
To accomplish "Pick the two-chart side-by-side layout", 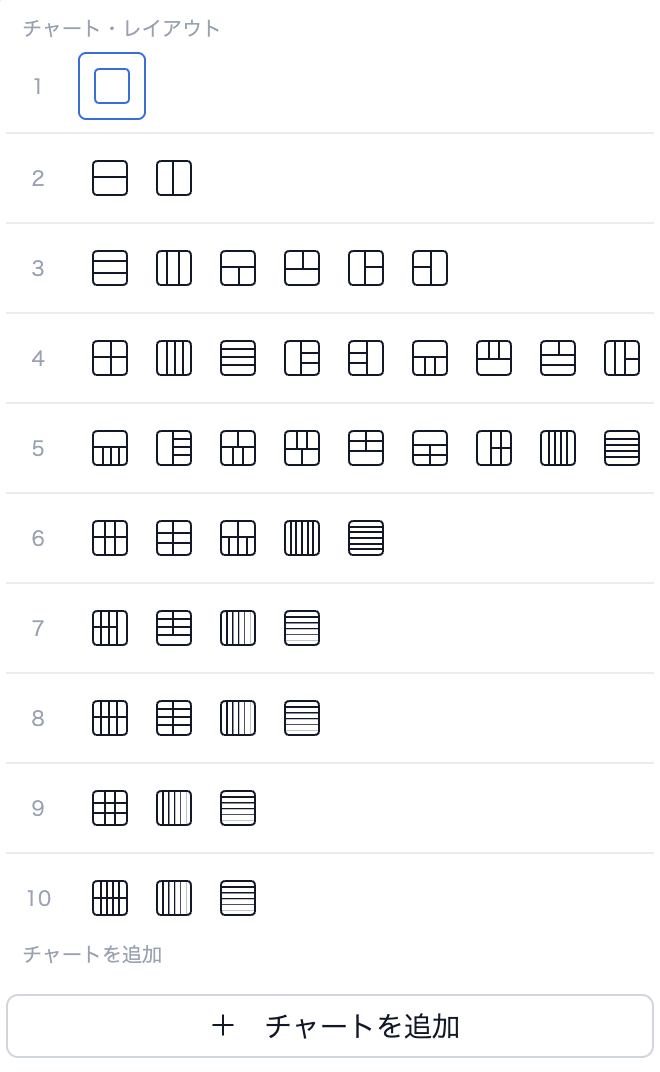I will pyautogui.click(x=174, y=178).
